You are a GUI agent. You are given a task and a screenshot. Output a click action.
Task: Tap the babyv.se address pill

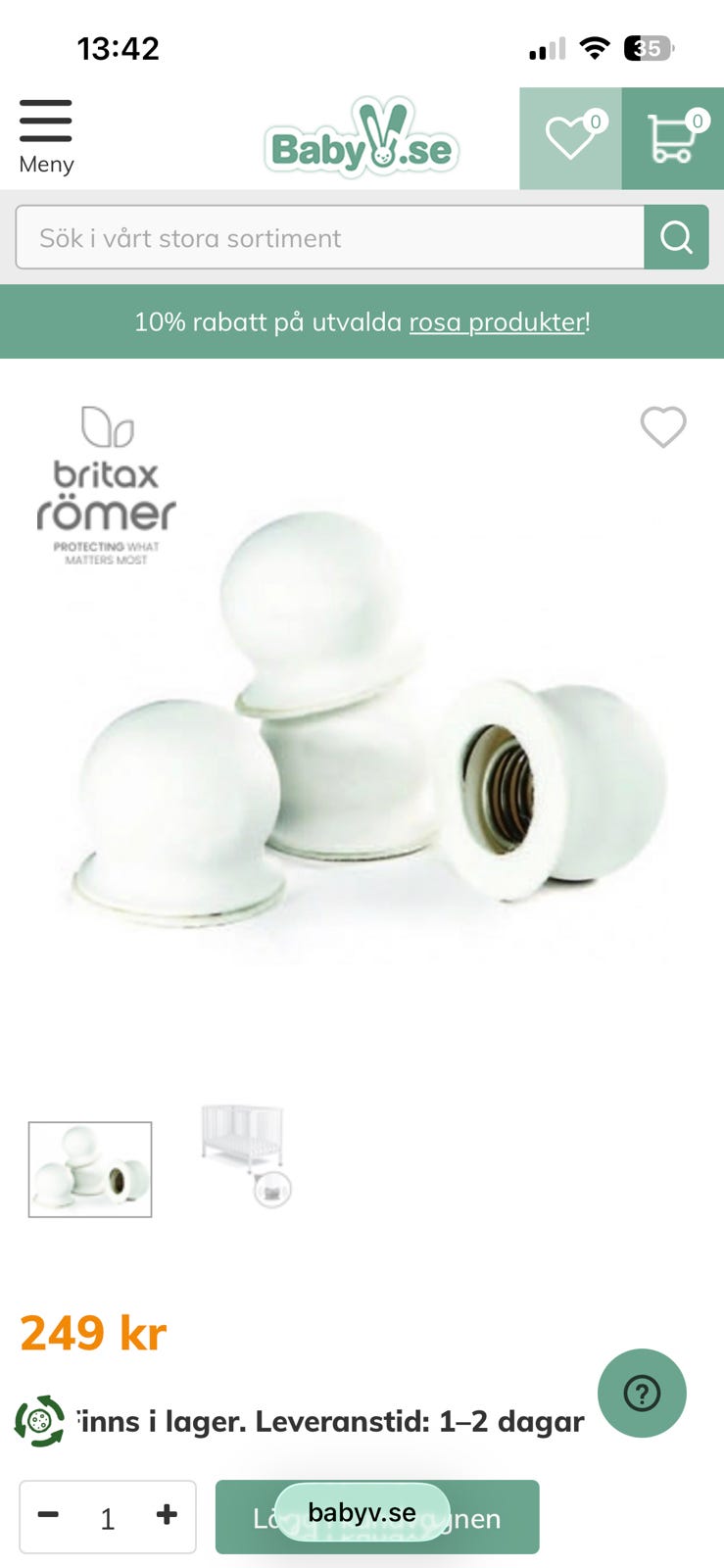pyautogui.click(x=362, y=1512)
